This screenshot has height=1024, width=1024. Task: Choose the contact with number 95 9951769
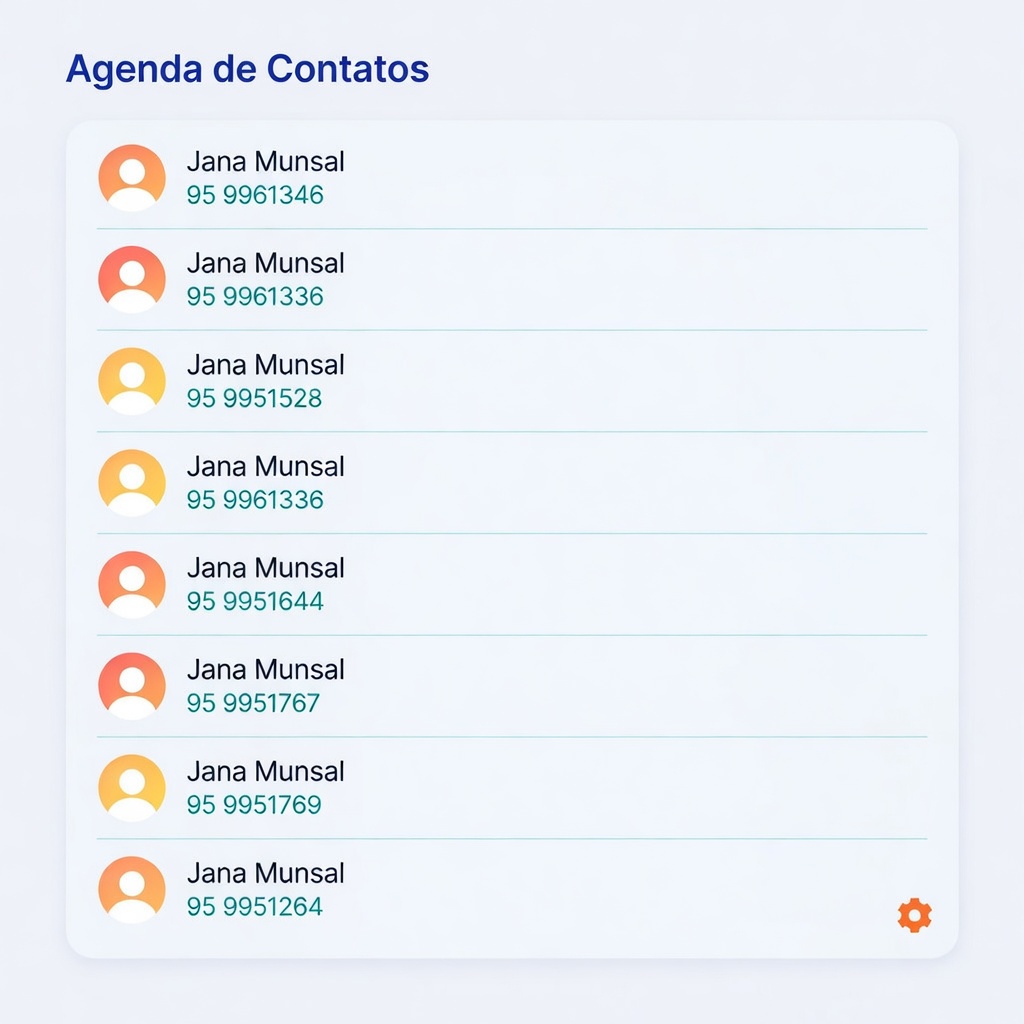pyautogui.click(x=266, y=788)
